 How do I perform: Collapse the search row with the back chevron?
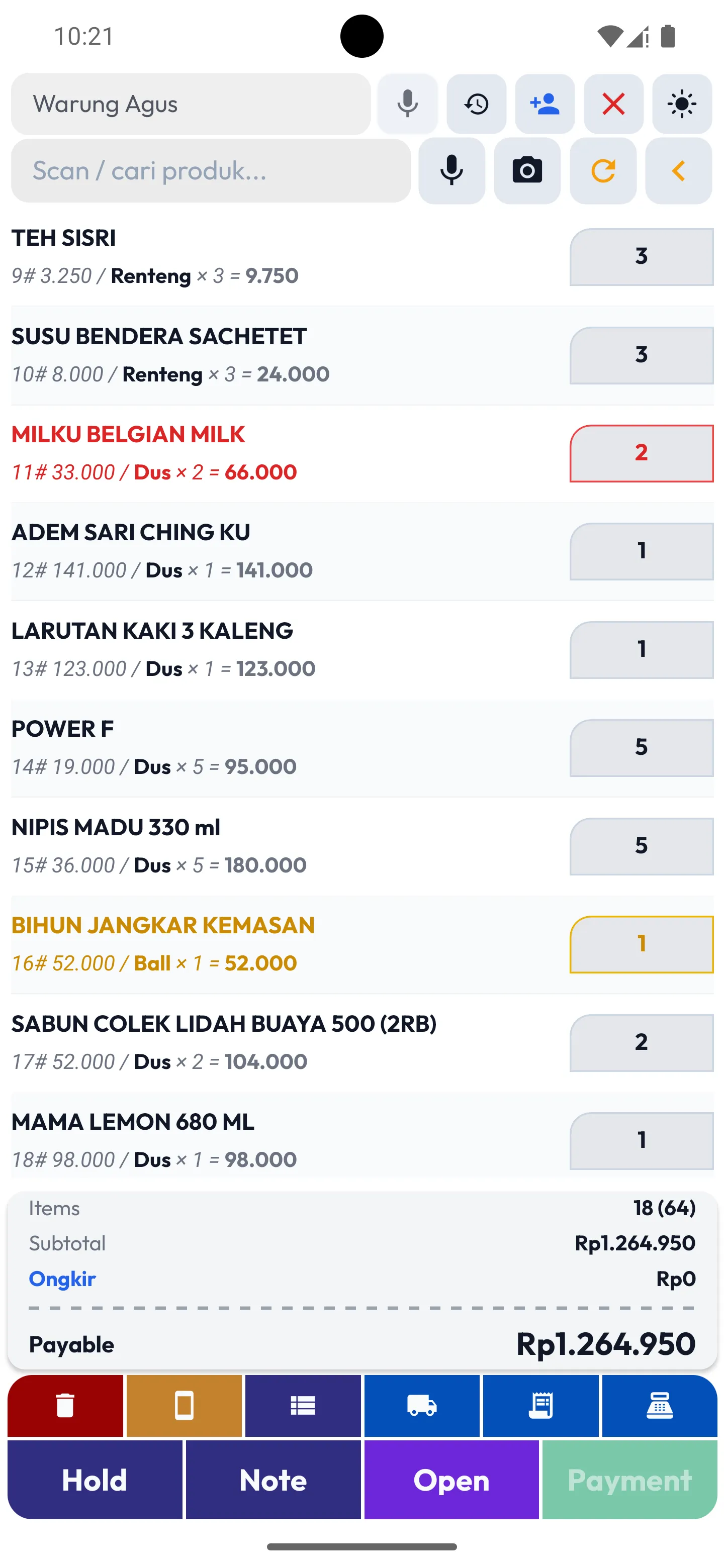pos(678,170)
